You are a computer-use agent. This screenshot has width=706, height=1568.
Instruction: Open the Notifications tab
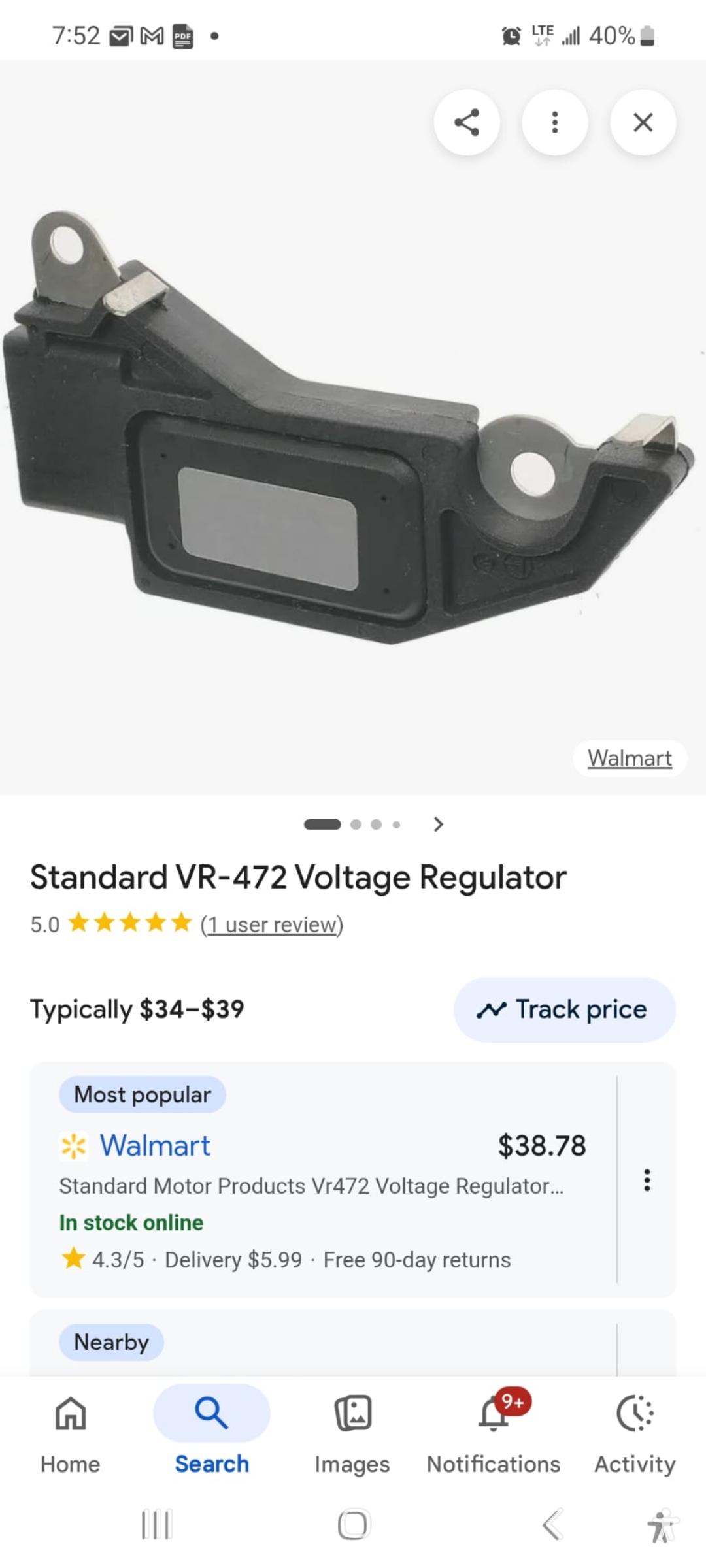click(x=494, y=1429)
